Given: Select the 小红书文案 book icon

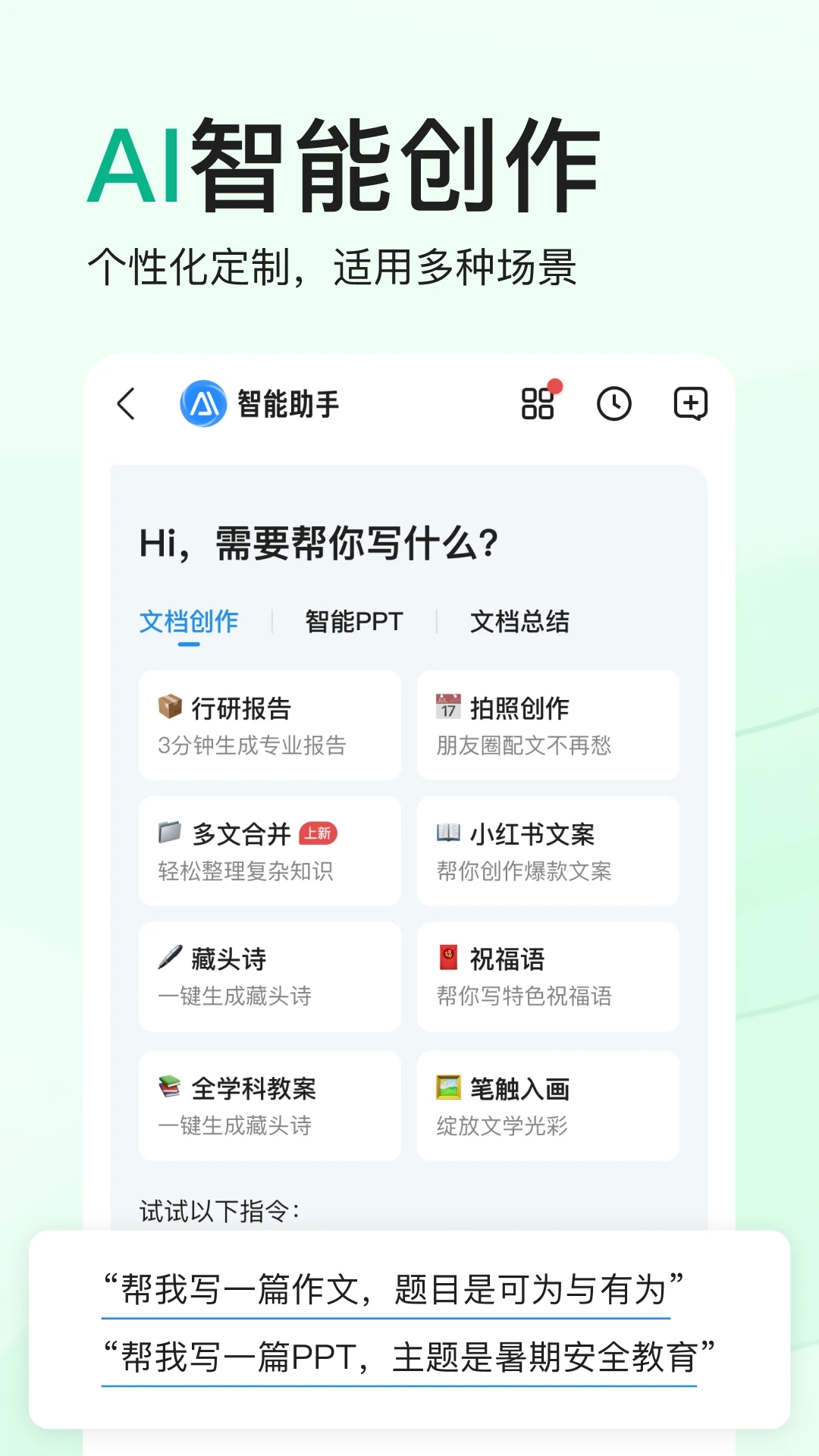Looking at the screenshot, I should click(x=447, y=833).
